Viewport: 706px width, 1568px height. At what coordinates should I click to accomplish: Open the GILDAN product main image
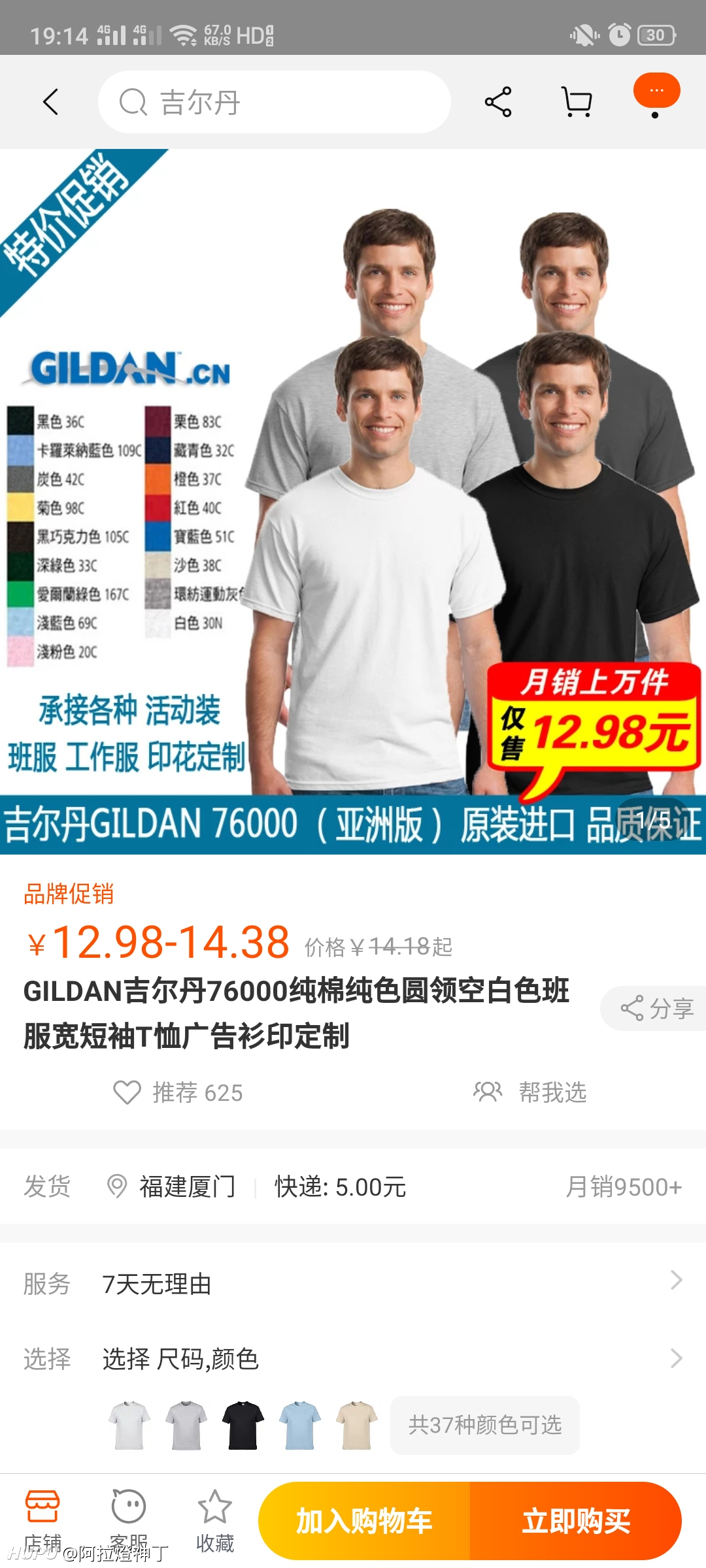353,502
